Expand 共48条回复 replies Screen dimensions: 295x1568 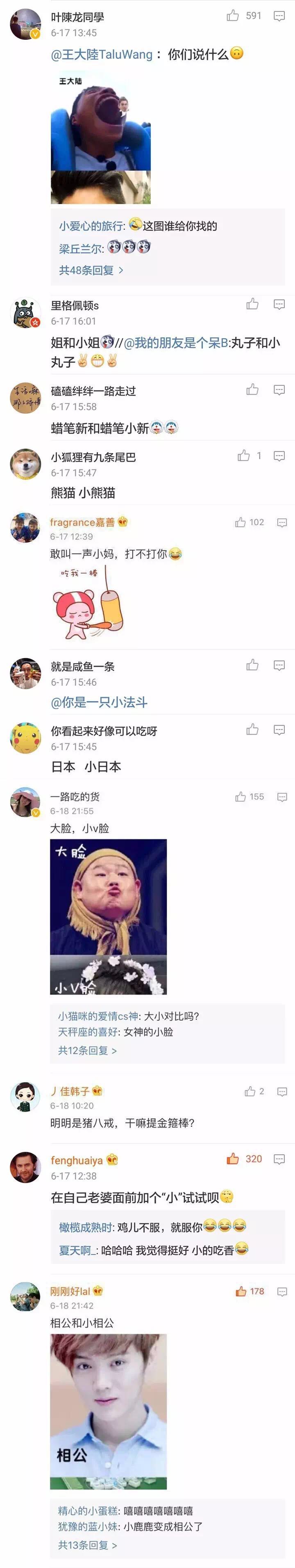pos(91,270)
